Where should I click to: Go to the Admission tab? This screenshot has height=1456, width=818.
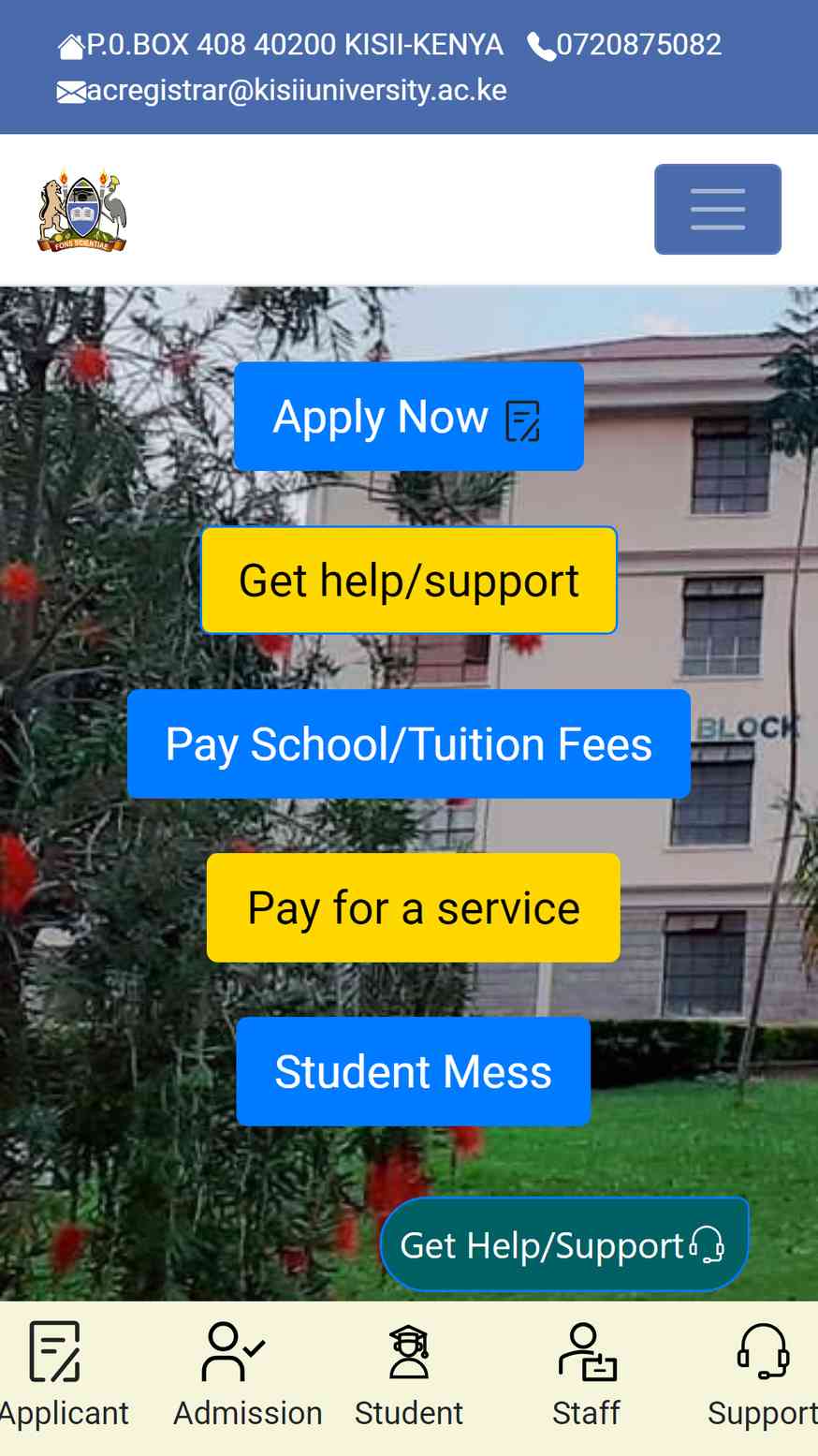[x=247, y=1375]
